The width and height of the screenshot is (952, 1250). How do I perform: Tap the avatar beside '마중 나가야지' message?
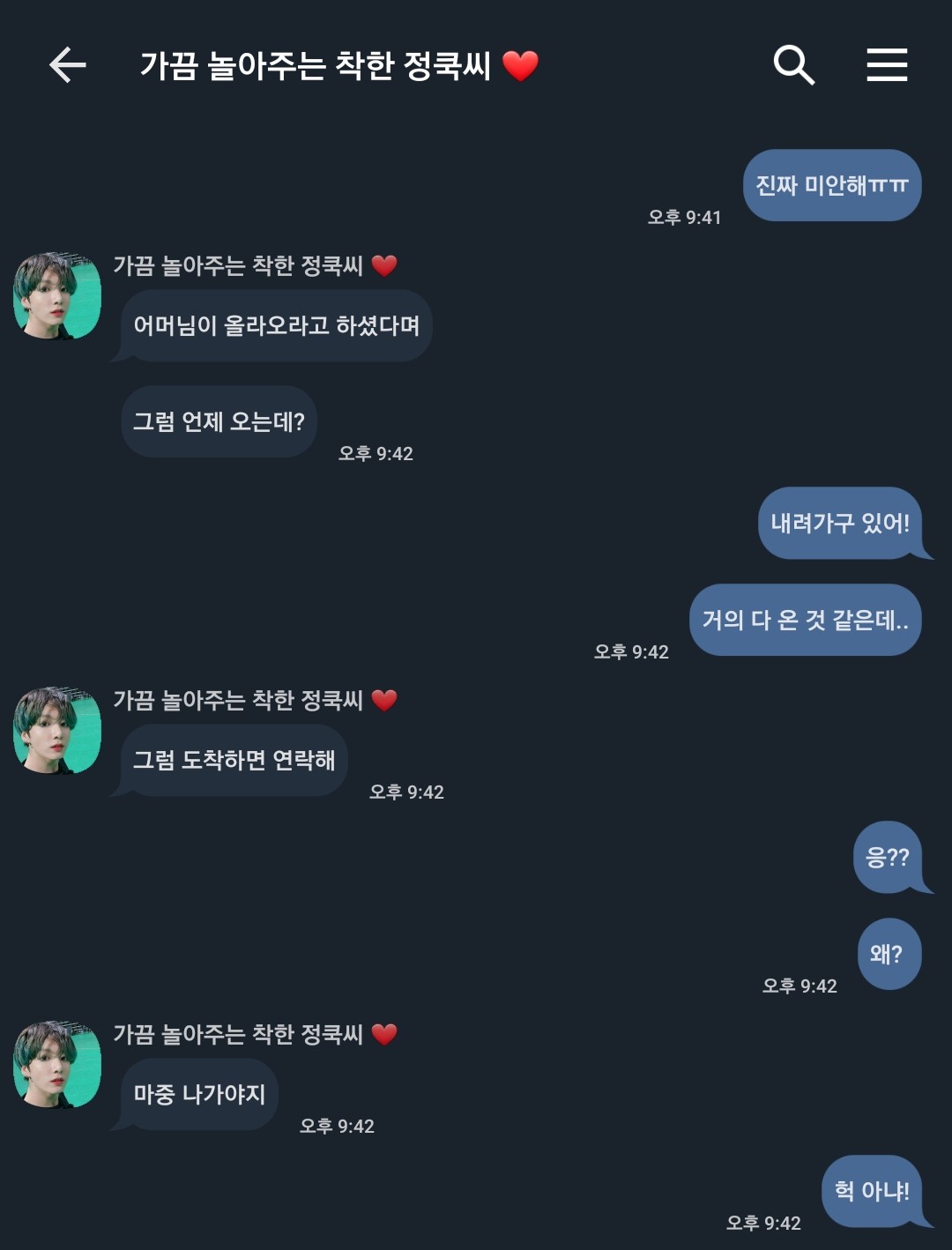click(x=57, y=1065)
